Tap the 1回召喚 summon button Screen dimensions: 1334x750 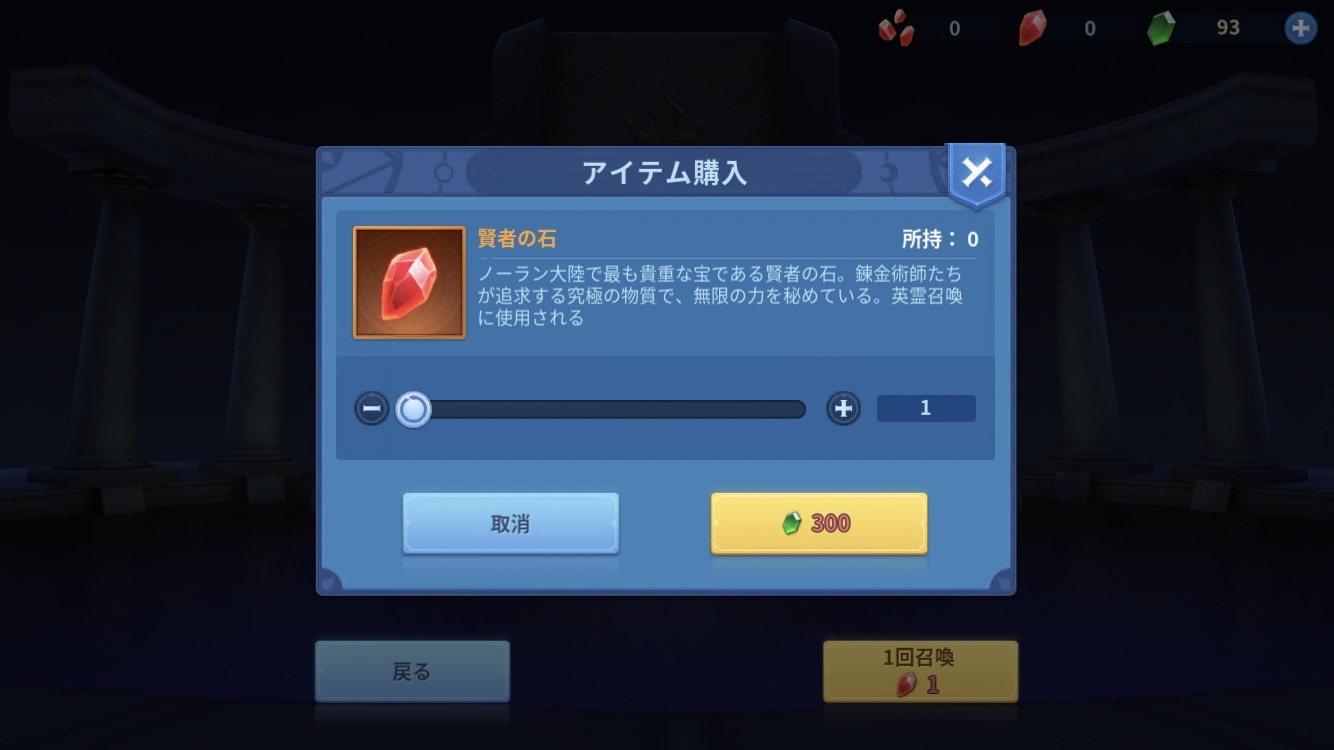click(x=919, y=671)
